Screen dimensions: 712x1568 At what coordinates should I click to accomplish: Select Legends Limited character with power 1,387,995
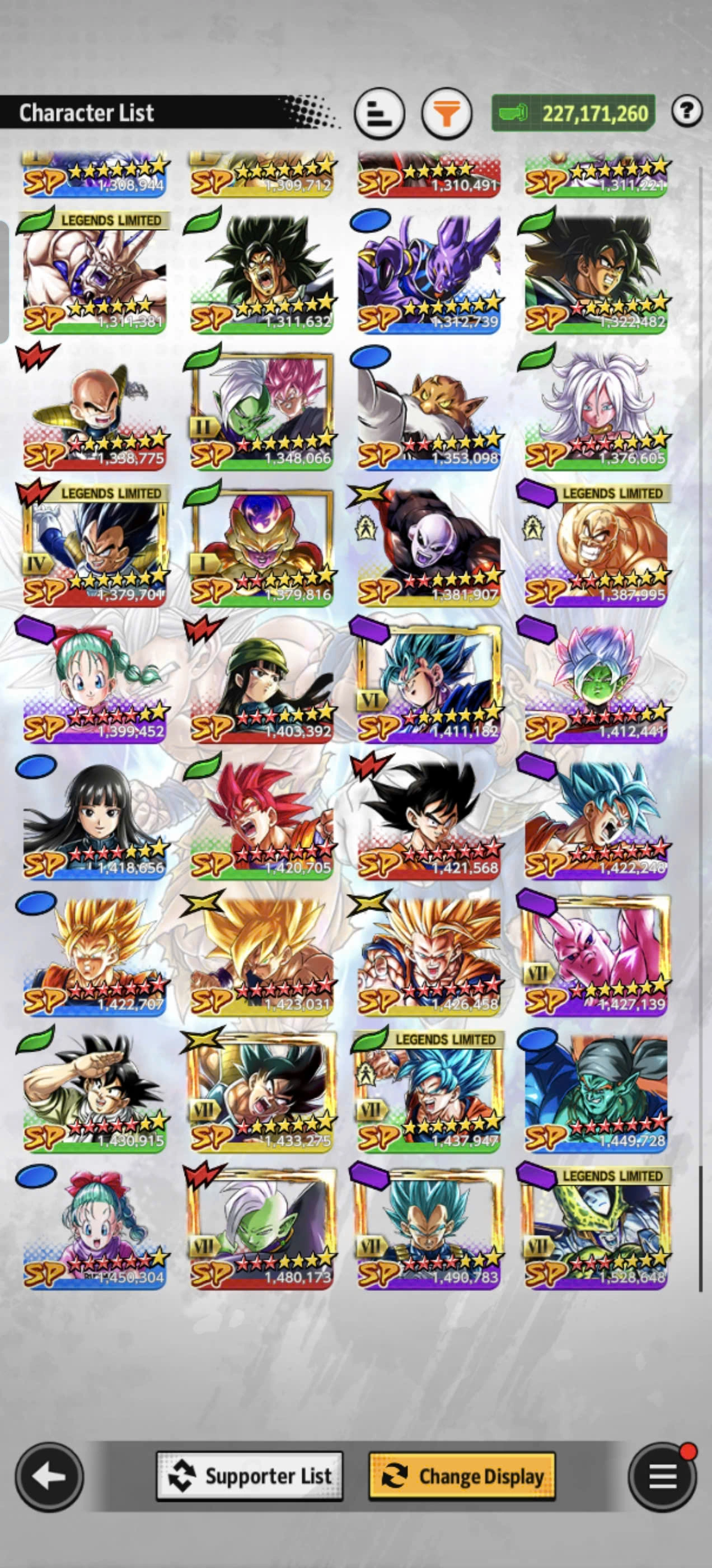pyautogui.click(x=596, y=545)
